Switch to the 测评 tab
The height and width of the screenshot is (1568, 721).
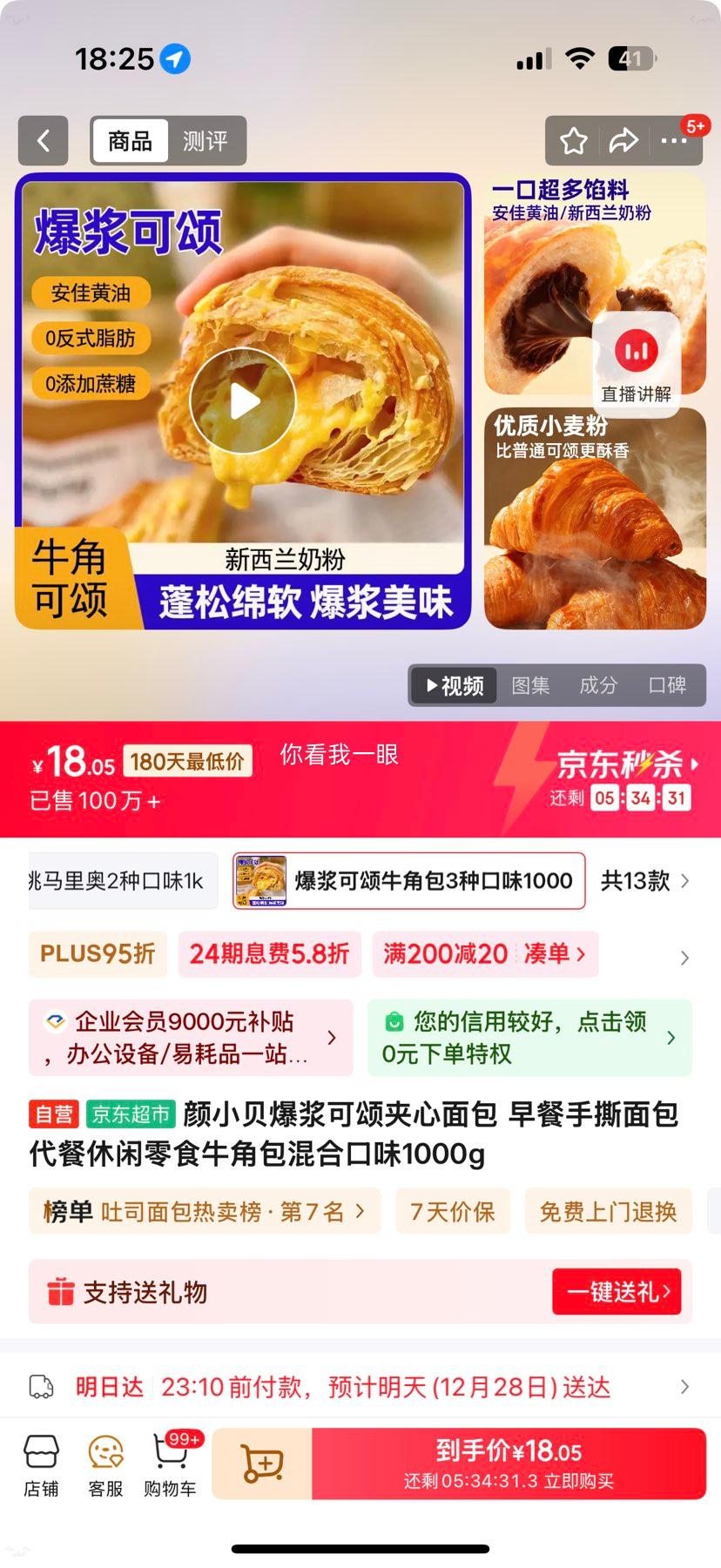205,140
